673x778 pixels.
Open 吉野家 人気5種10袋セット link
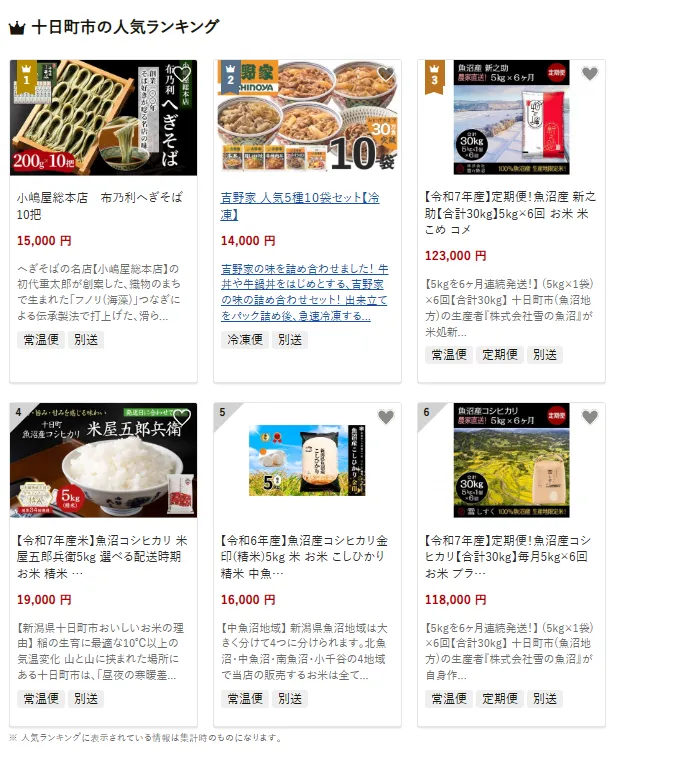pos(299,205)
